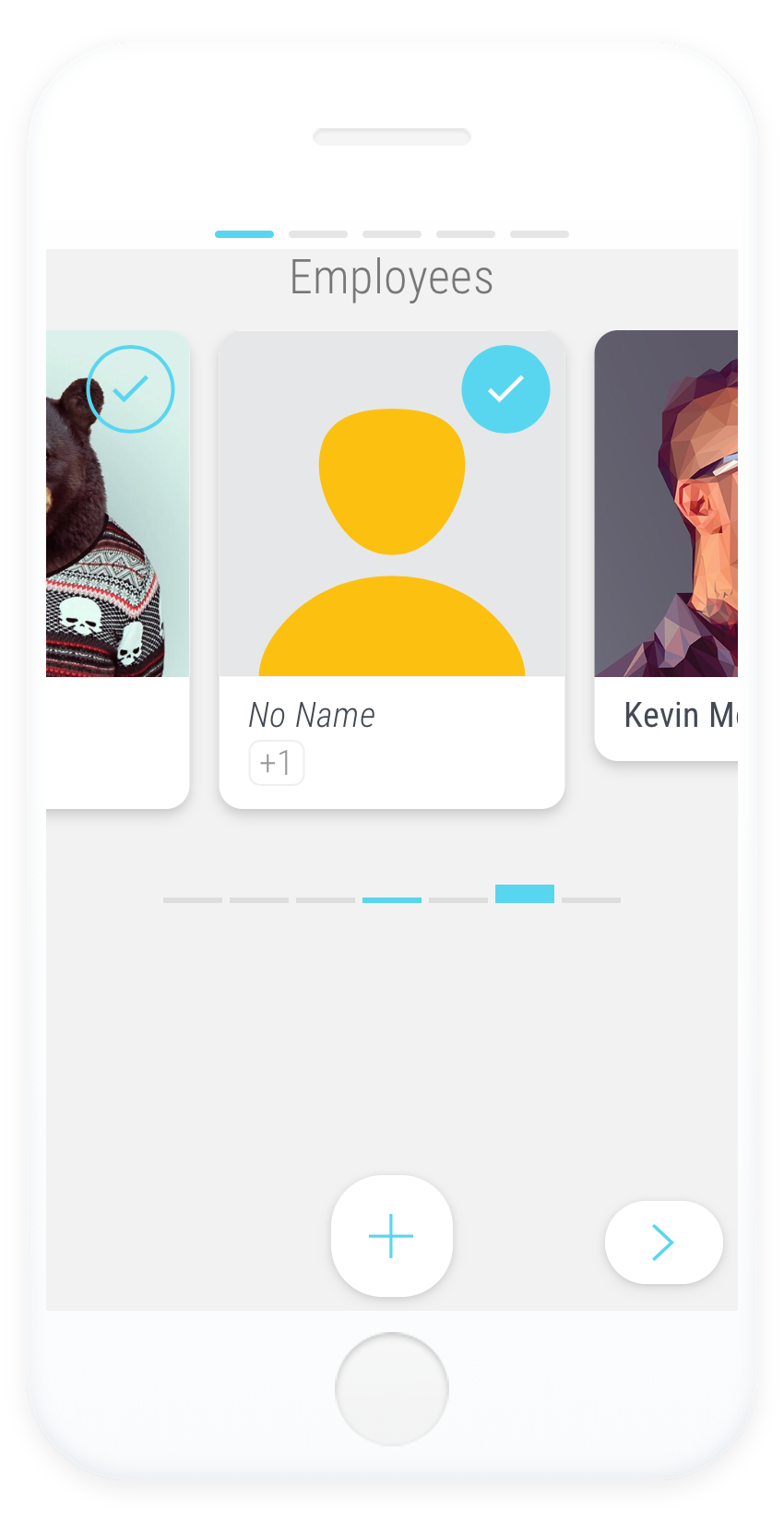784x1522 pixels.
Task: Tap the +1 badge under No Name
Action: [277, 763]
